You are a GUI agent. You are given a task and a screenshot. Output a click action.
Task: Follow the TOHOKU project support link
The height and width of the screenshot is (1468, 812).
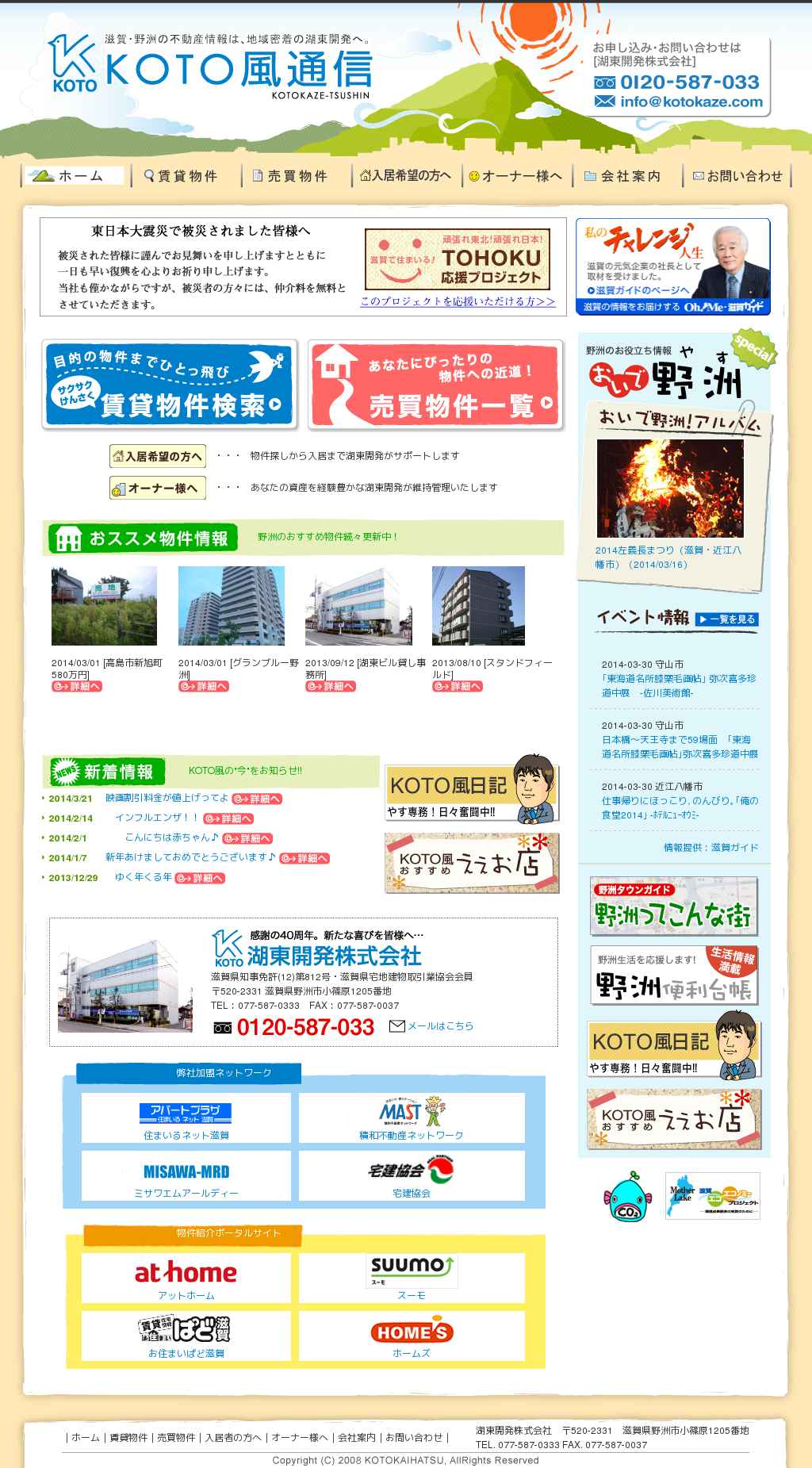tap(458, 301)
